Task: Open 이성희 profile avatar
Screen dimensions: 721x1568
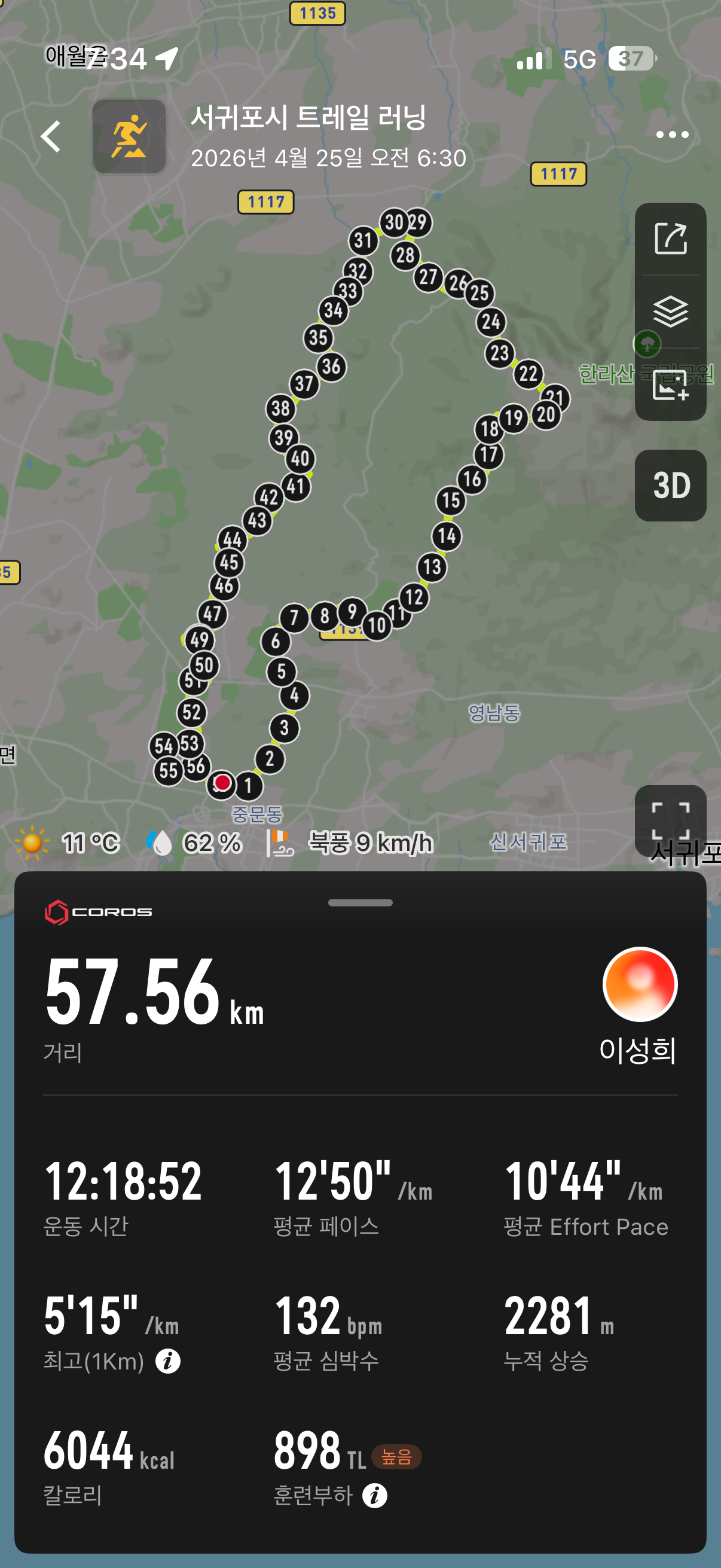Action: click(640, 984)
